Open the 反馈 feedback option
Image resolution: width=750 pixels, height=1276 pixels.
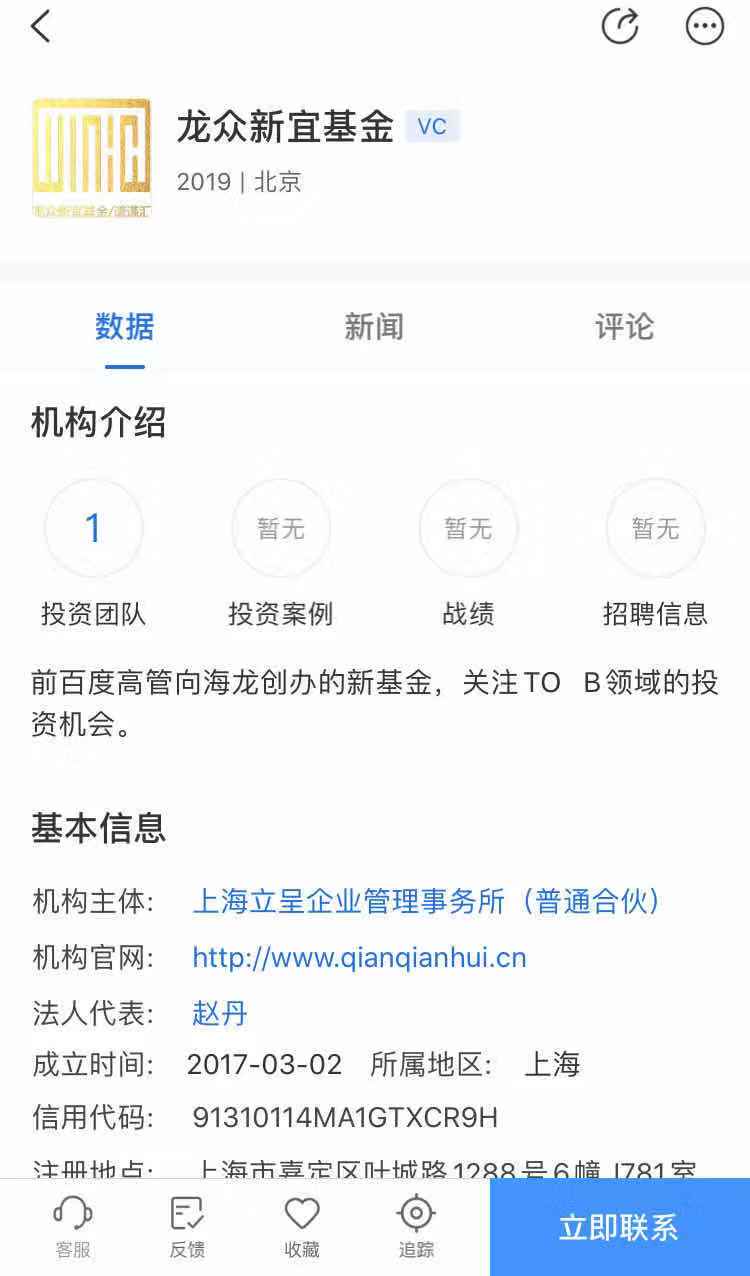[187, 1227]
